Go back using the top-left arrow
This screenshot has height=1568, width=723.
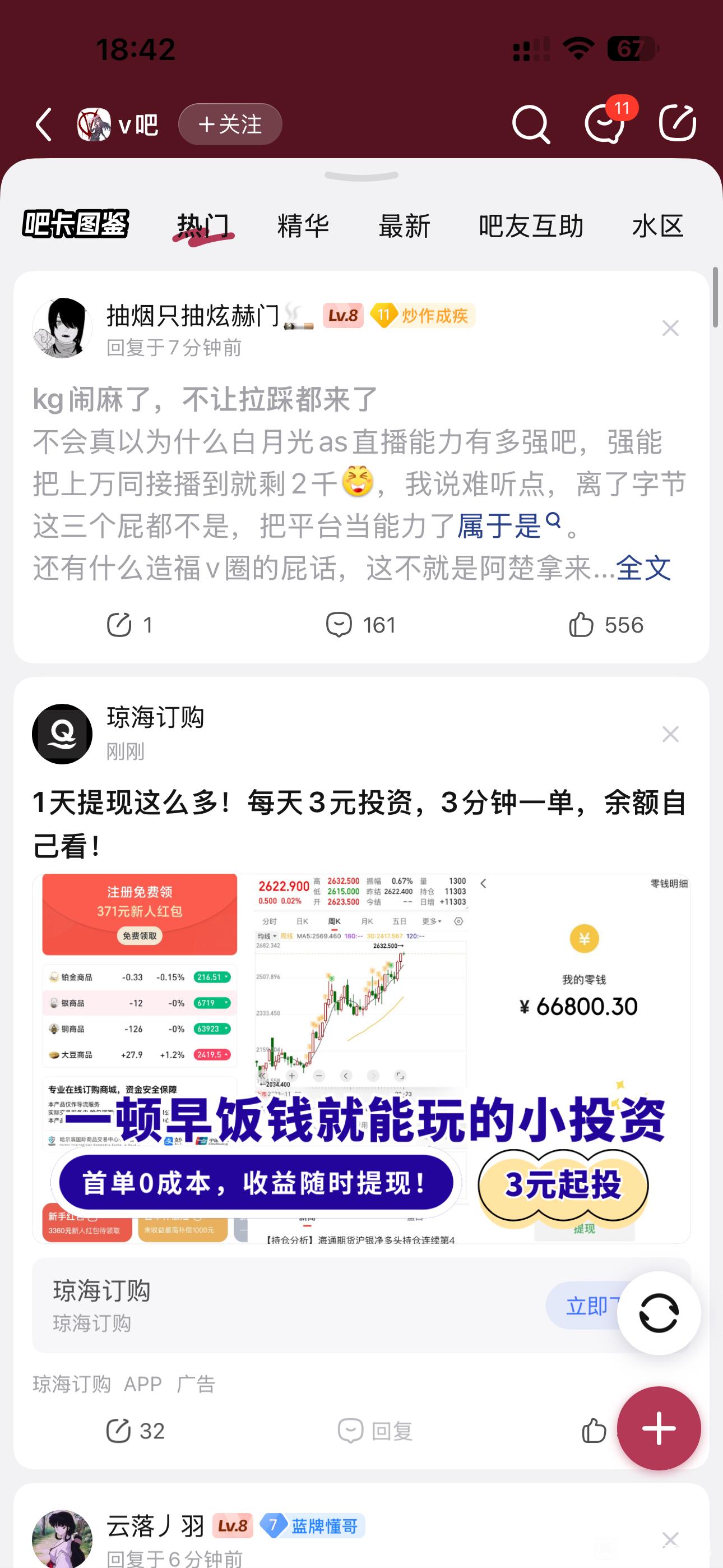(x=44, y=125)
